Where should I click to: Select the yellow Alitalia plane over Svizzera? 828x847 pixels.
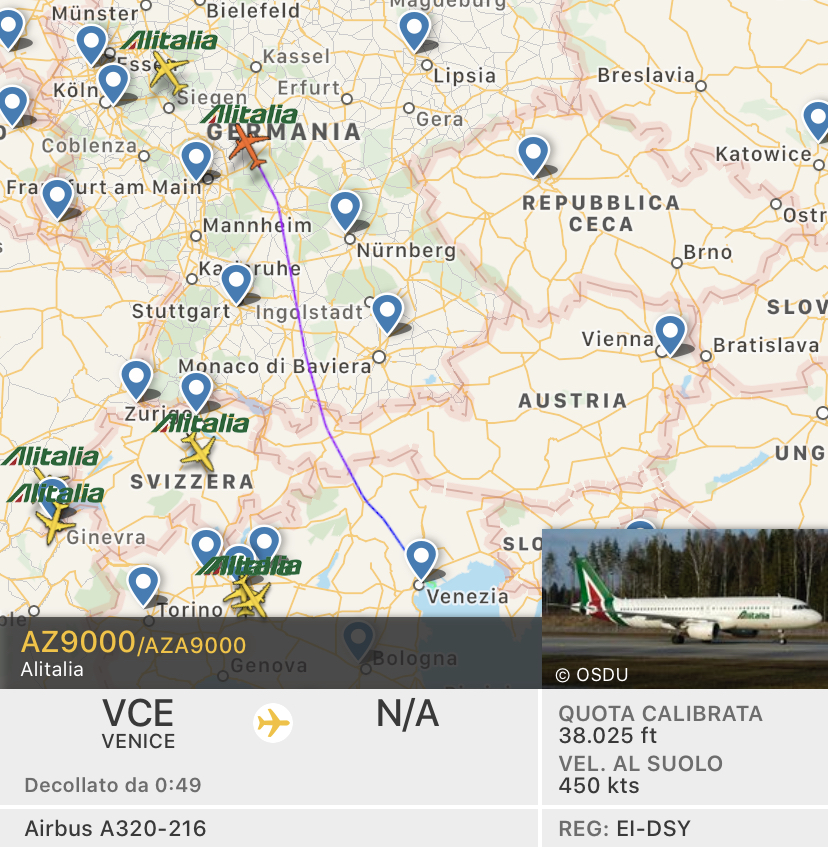(x=199, y=452)
